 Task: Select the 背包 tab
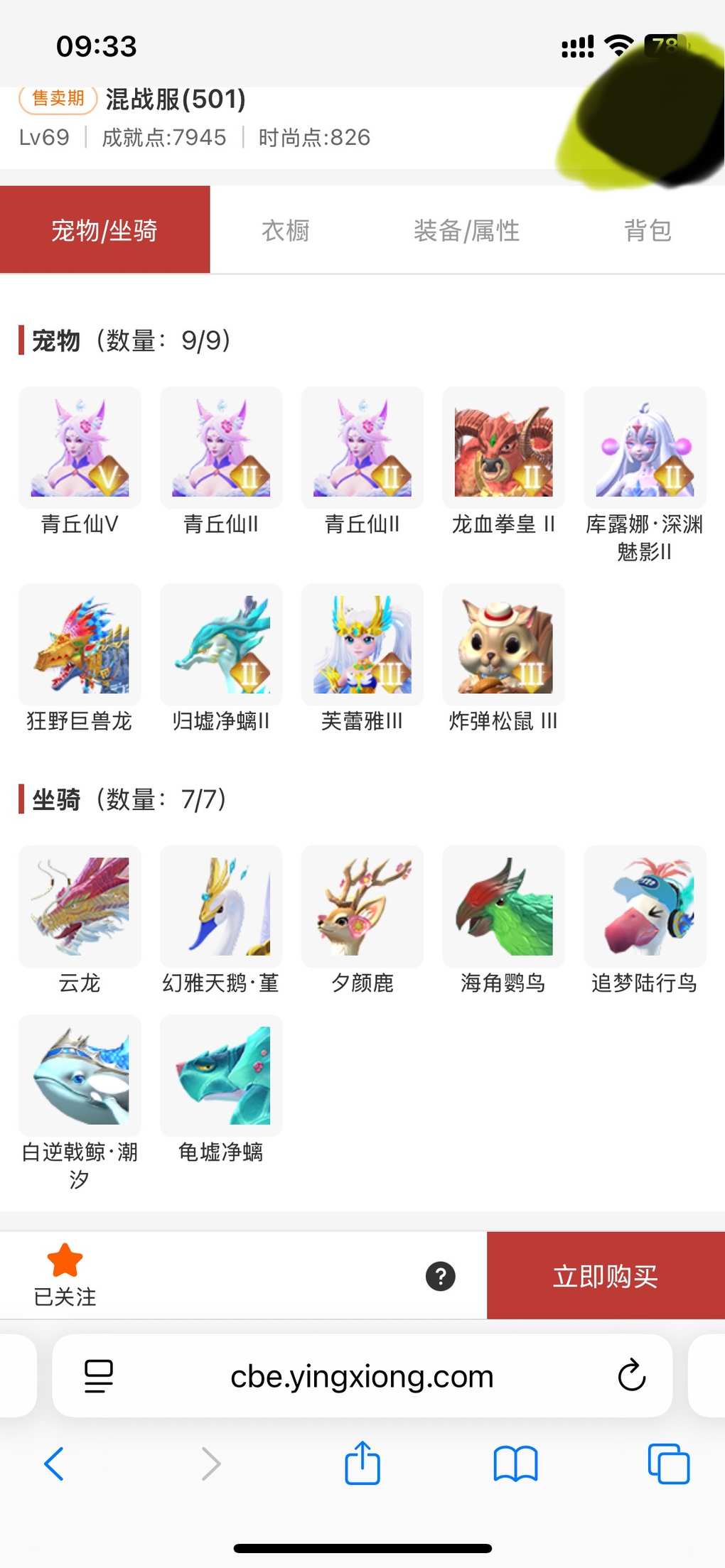[x=647, y=230]
